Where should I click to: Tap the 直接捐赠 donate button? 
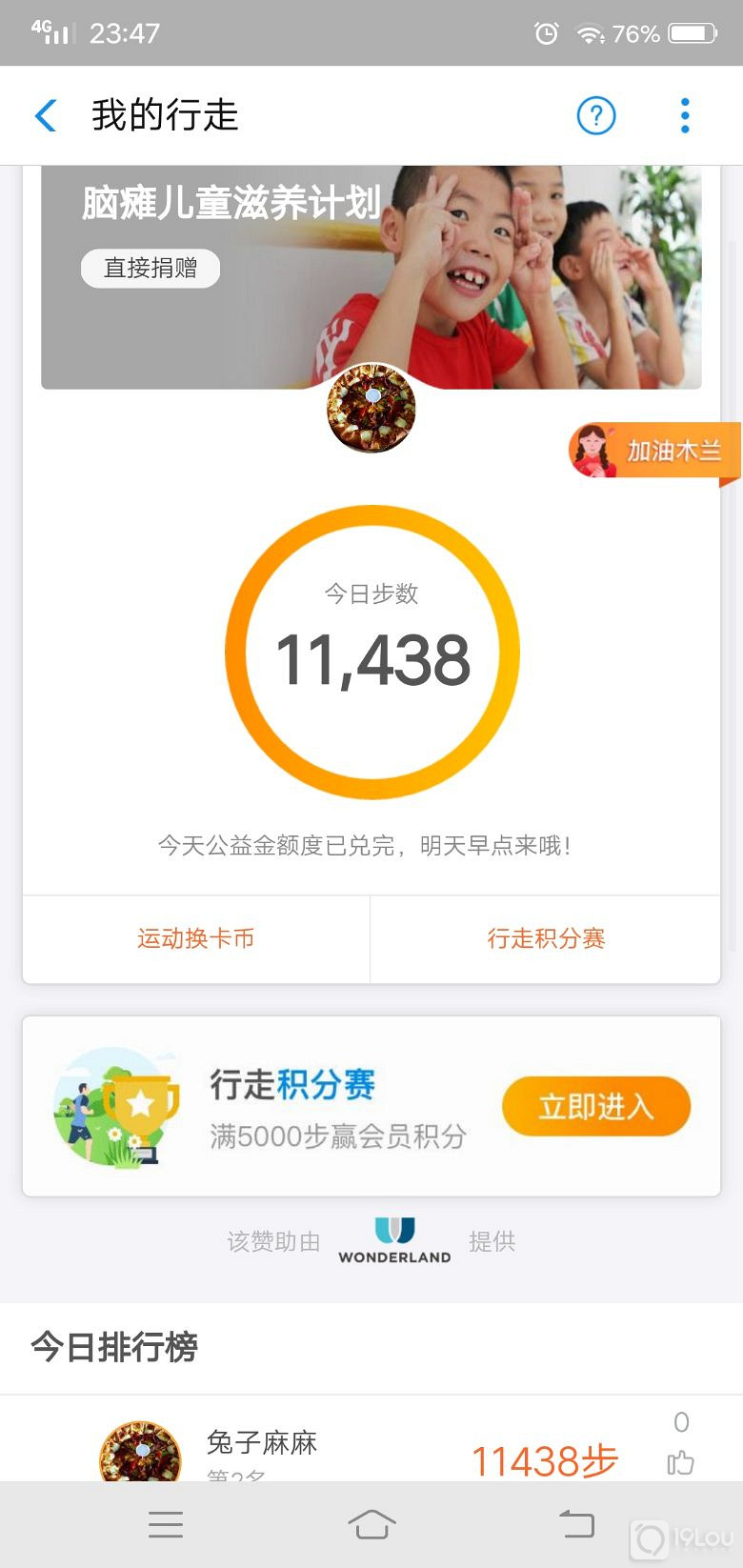pos(151,269)
